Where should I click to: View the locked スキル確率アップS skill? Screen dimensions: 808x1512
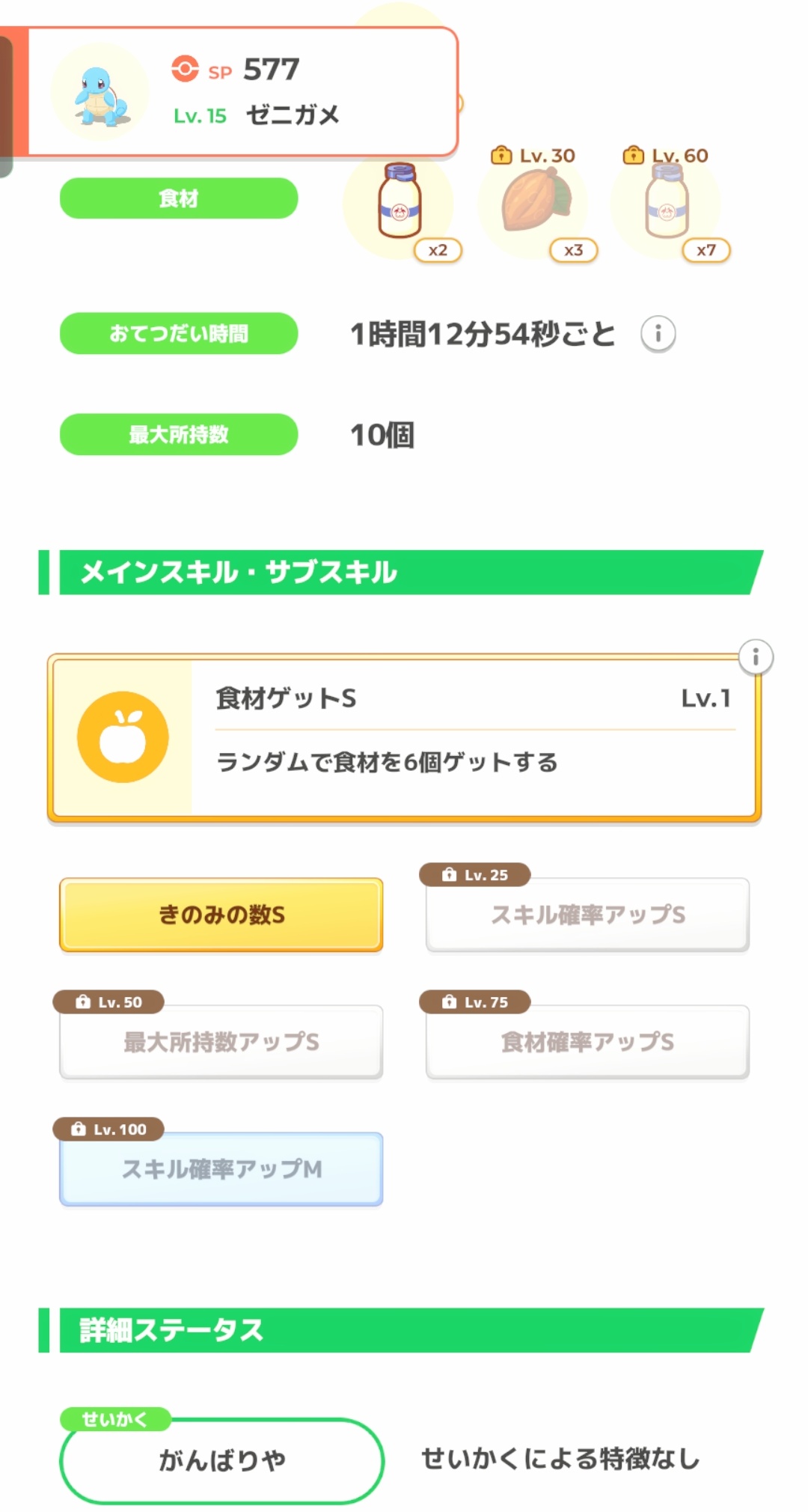pyautogui.click(x=587, y=915)
